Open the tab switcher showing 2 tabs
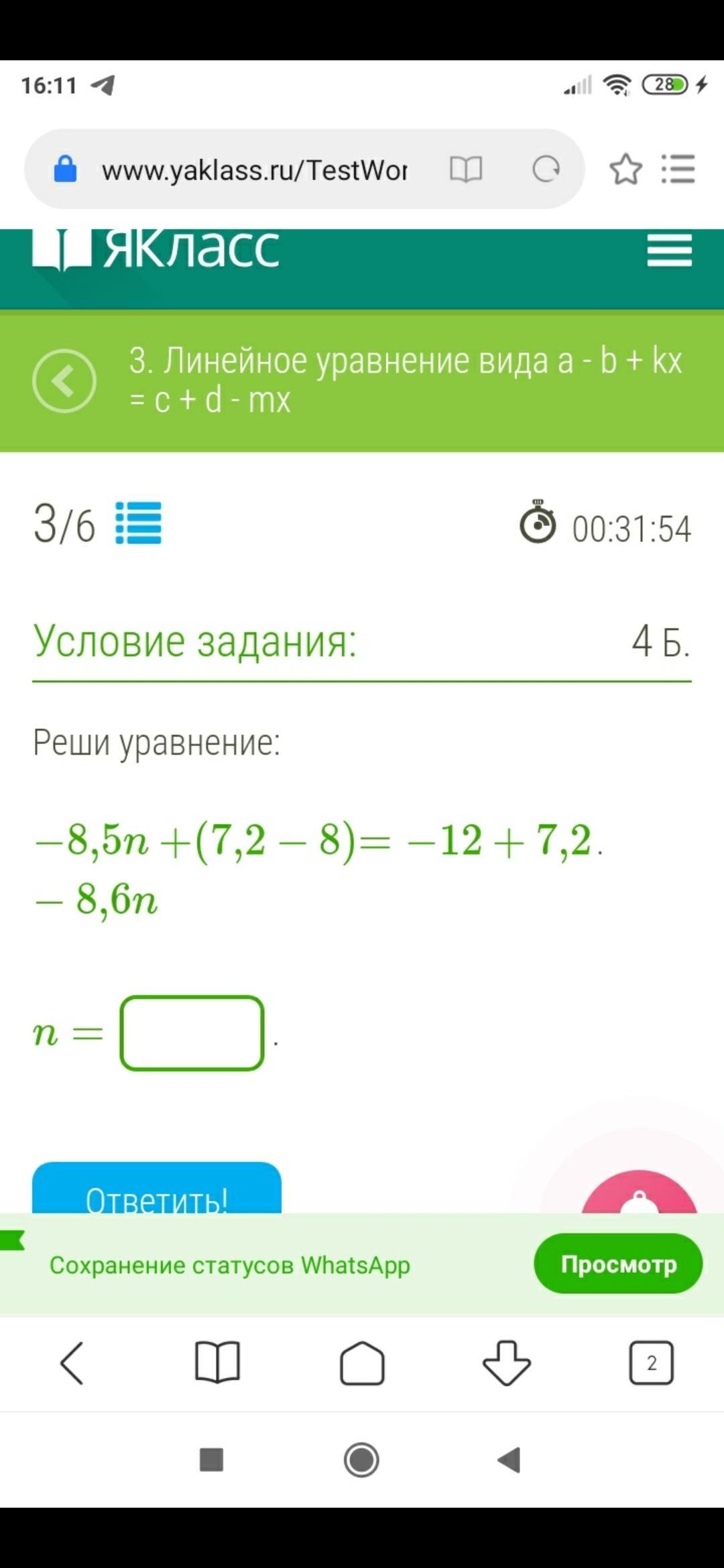This screenshot has height=1568, width=724. click(x=651, y=1363)
